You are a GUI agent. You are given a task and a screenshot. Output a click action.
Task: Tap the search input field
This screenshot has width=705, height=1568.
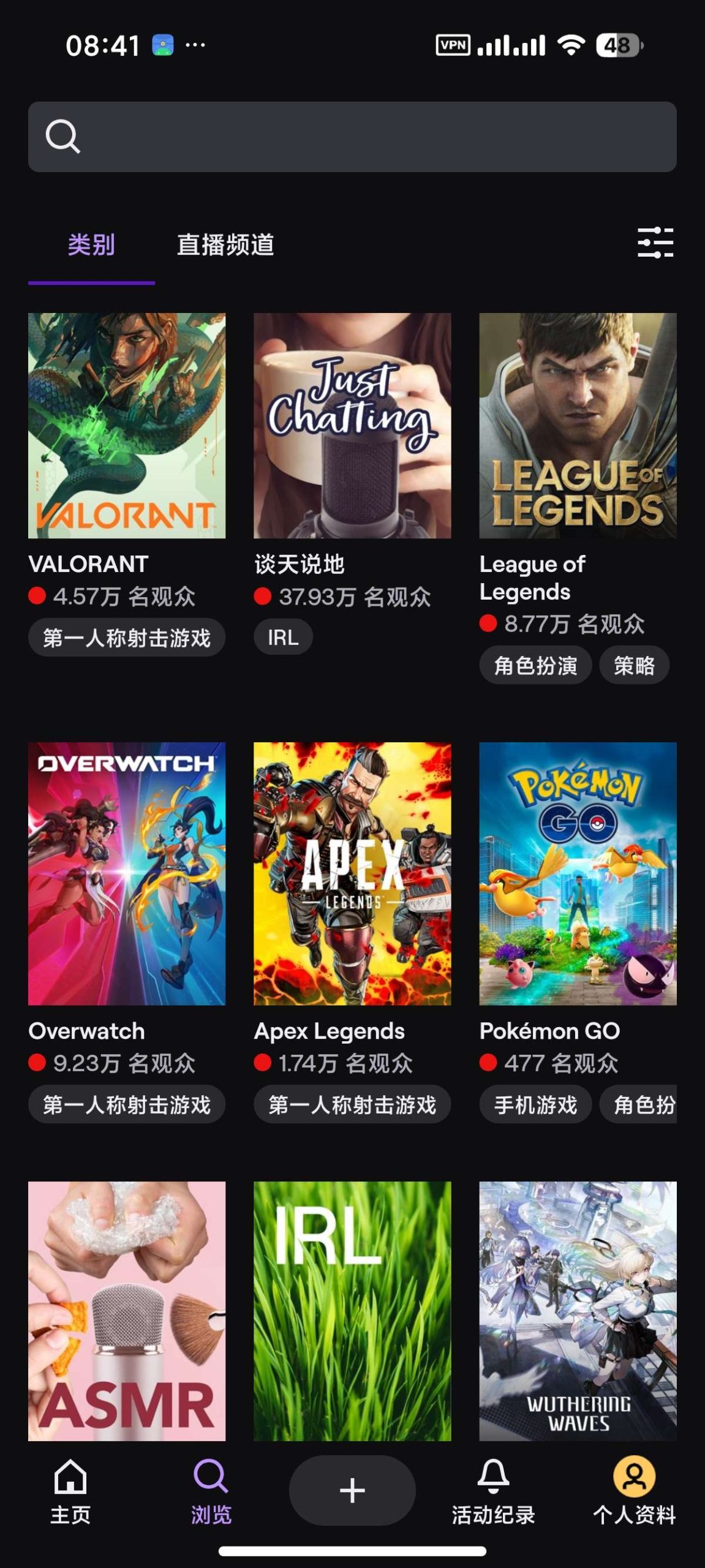click(x=352, y=138)
